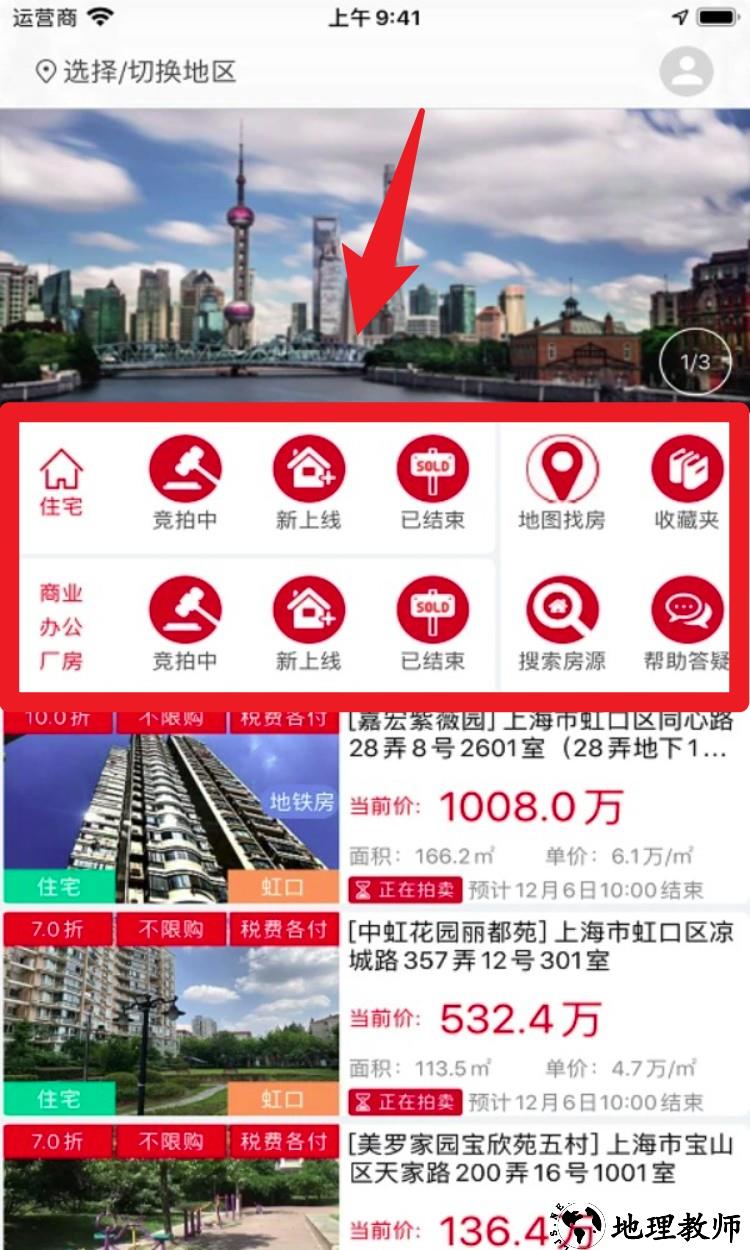Open 地图找房 map search

click(562, 484)
